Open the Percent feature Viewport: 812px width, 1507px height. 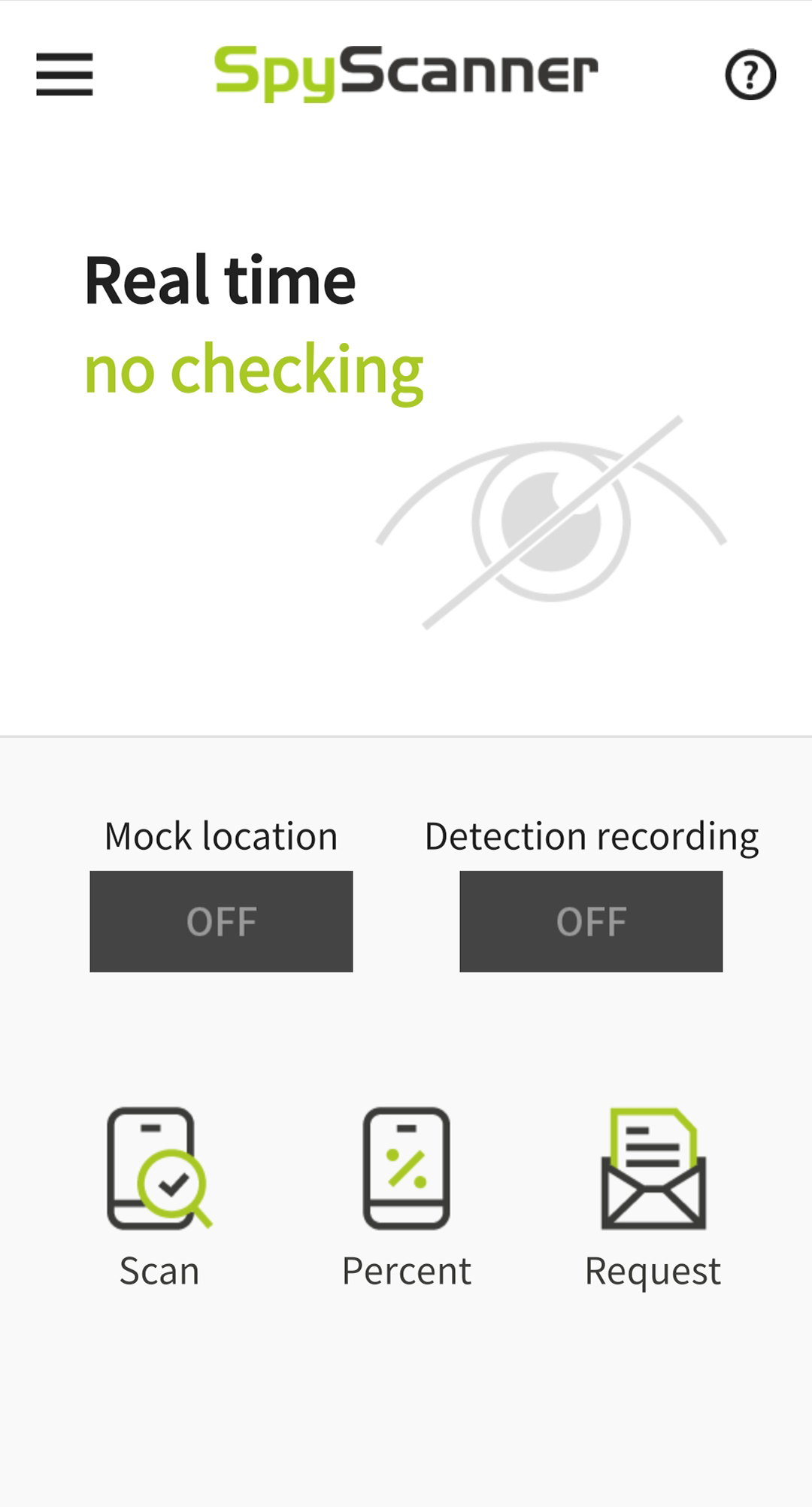click(x=406, y=1196)
